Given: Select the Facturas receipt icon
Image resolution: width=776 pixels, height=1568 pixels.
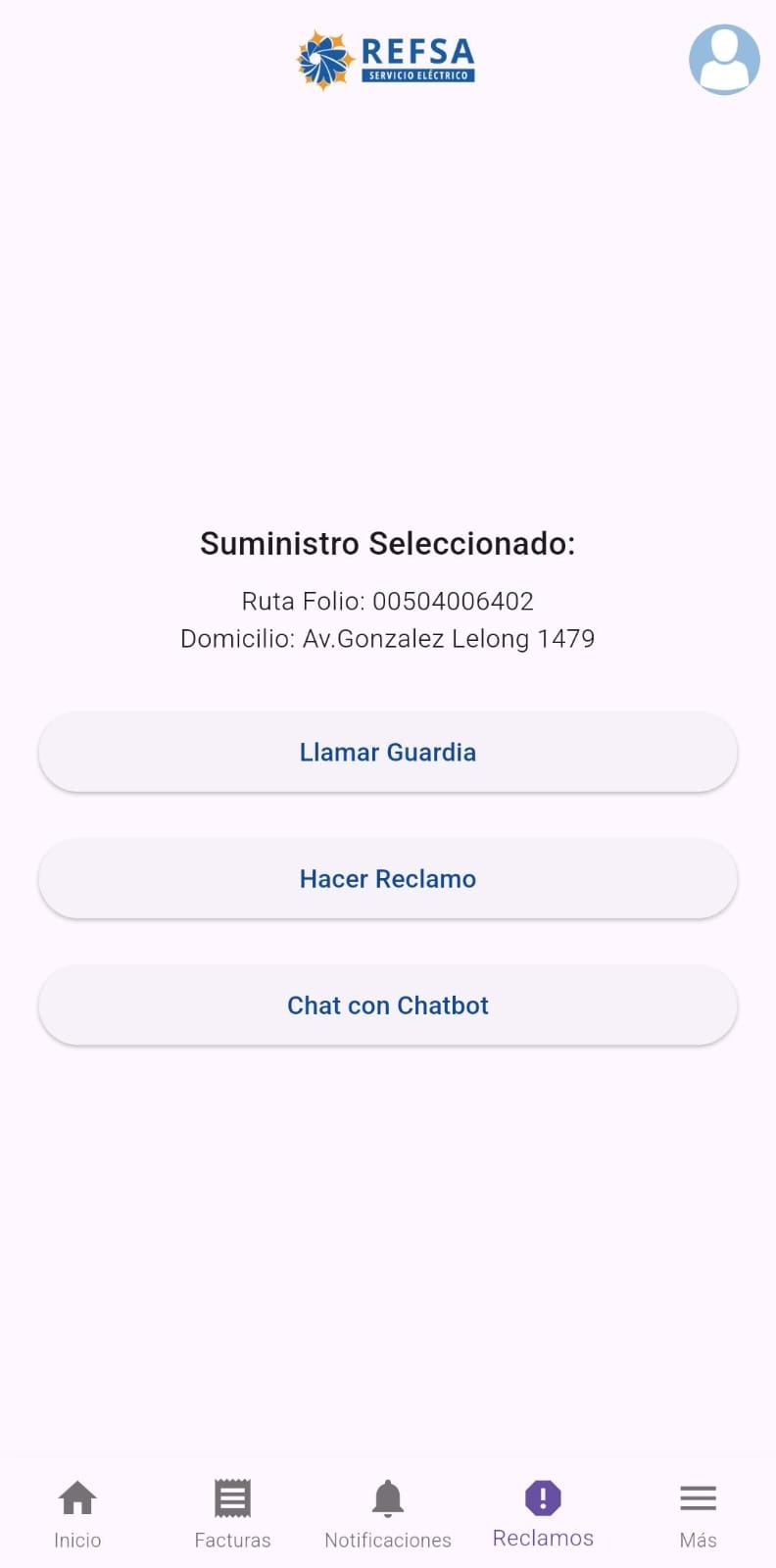Looking at the screenshot, I should (x=232, y=1497).
